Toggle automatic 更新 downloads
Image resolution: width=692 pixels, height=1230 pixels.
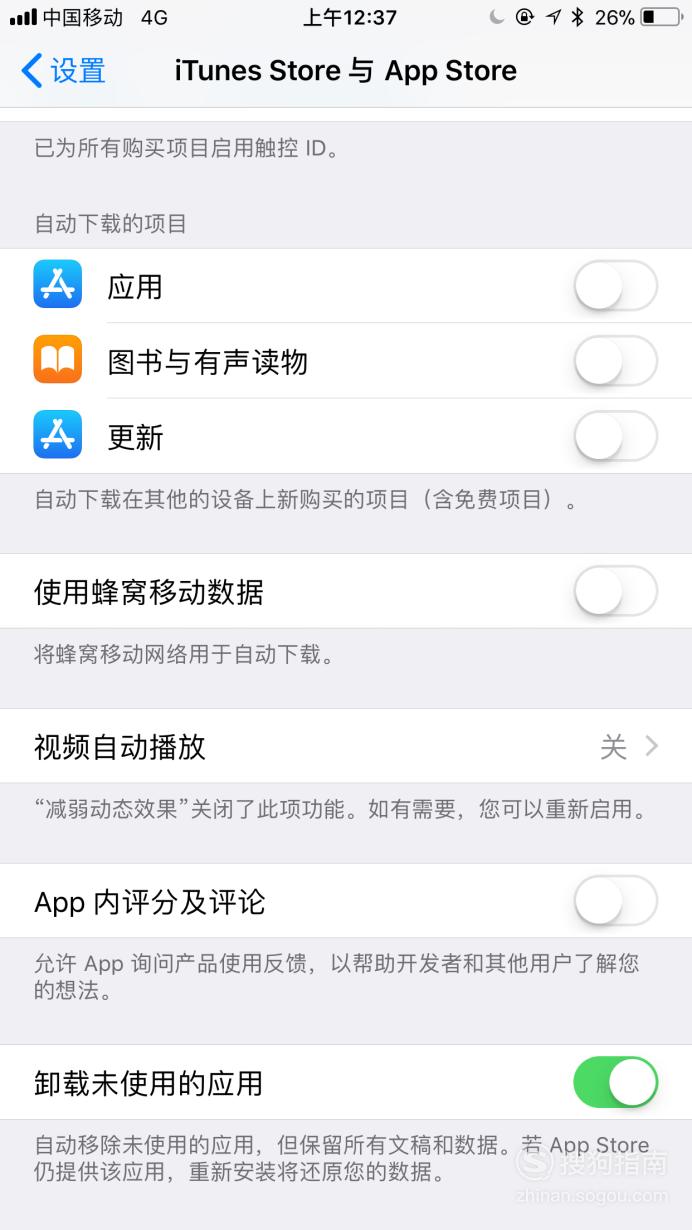click(x=615, y=436)
